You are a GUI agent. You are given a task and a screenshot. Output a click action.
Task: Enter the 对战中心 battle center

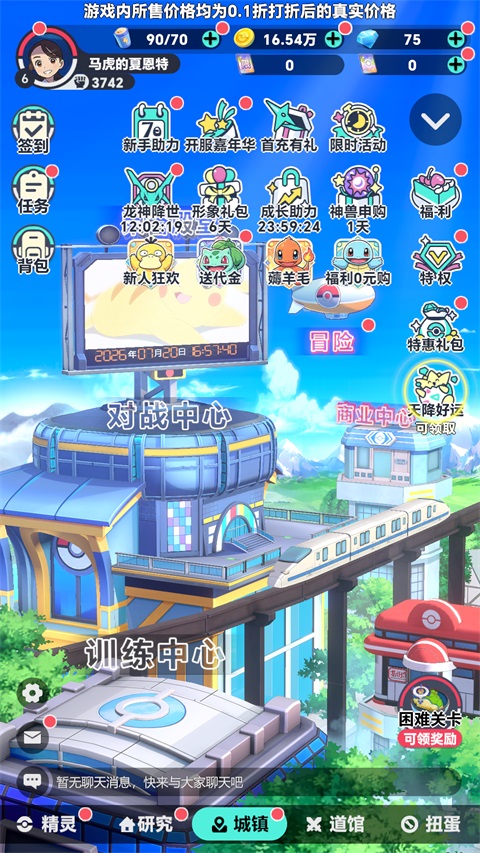tap(169, 417)
